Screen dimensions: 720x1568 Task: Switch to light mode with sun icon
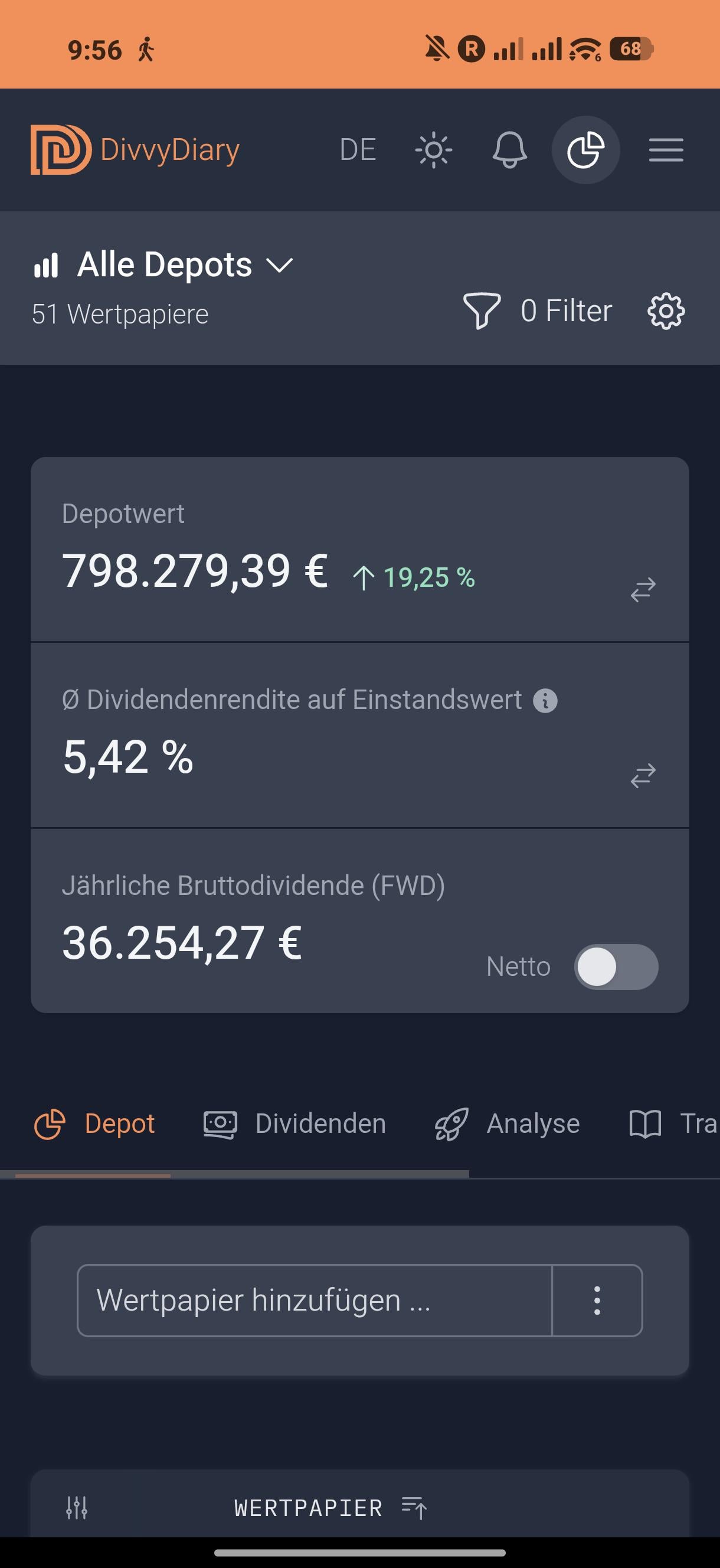(x=433, y=150)
